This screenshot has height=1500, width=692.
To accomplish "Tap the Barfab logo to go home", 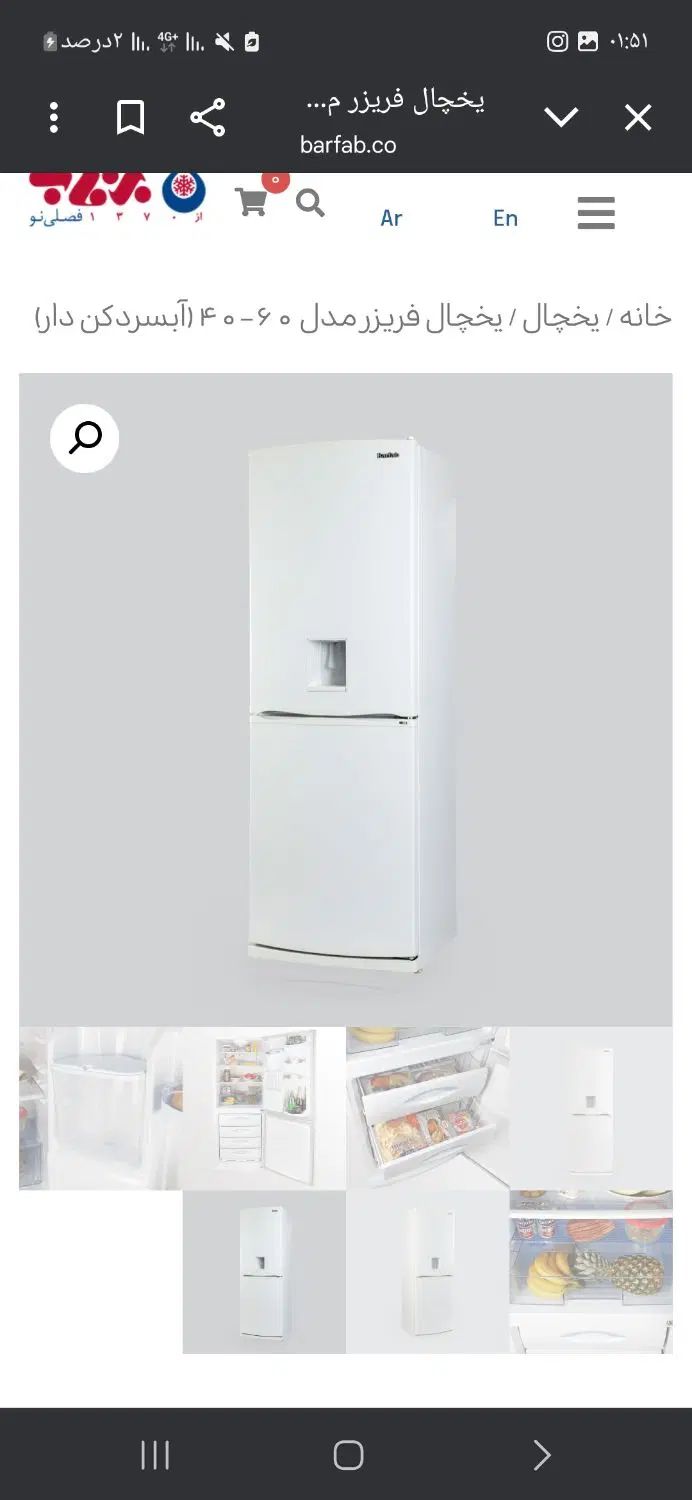I will pyautogui.click(x=115, y=199).
